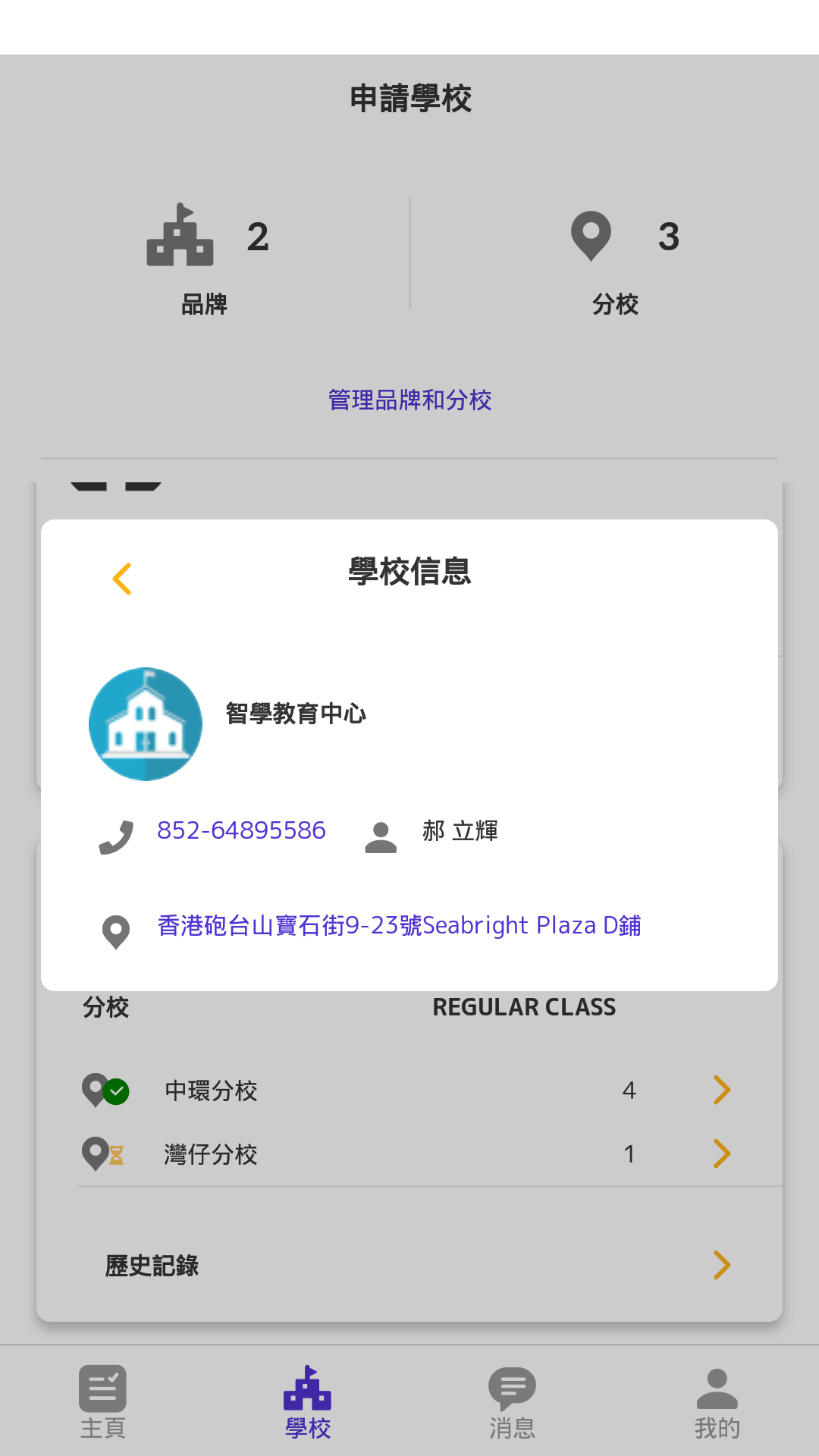
Task: Switch to the 消息 tab
Action: (512, 1402)
